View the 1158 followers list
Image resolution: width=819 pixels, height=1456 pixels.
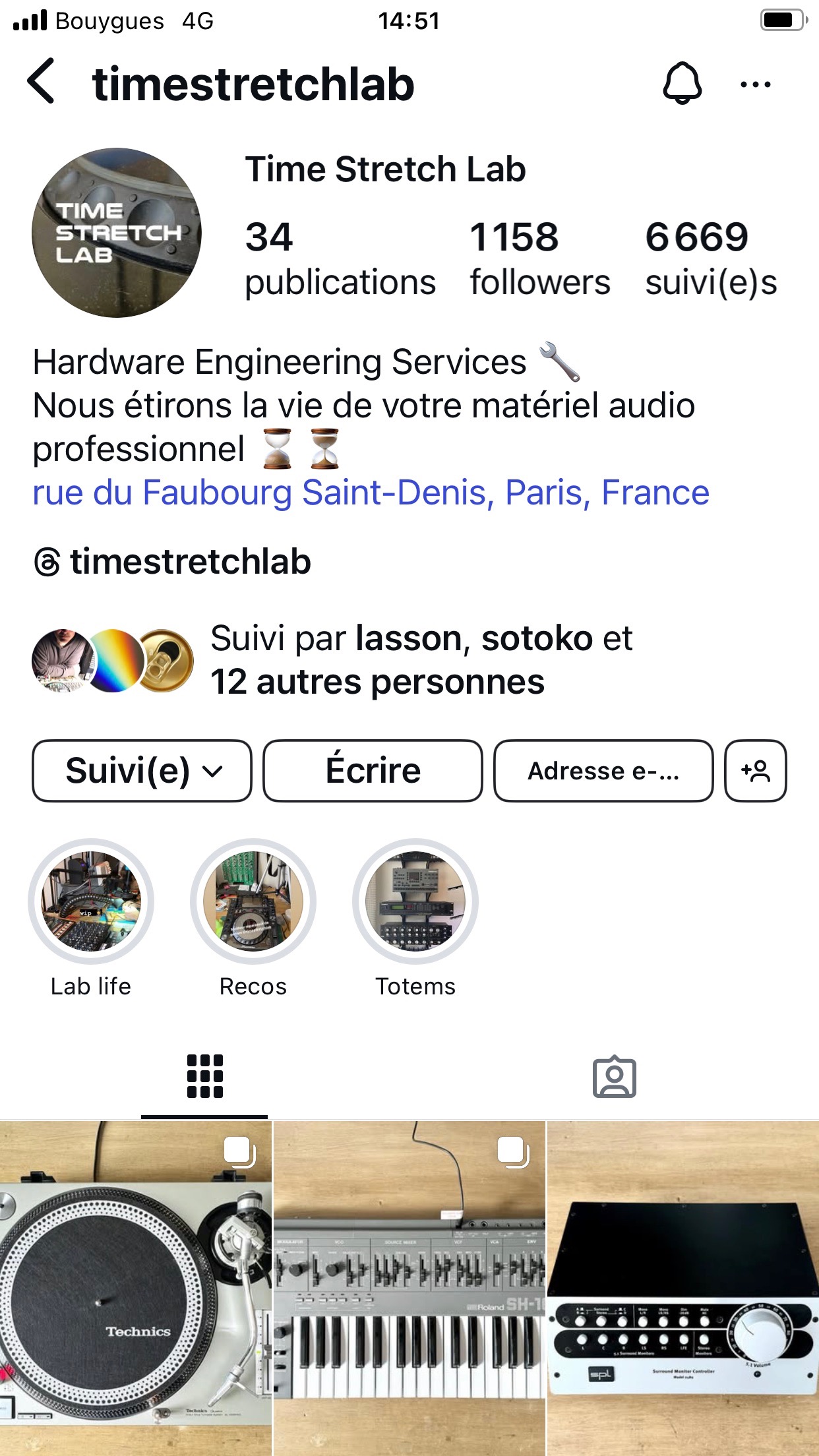(x=539, y=258)
